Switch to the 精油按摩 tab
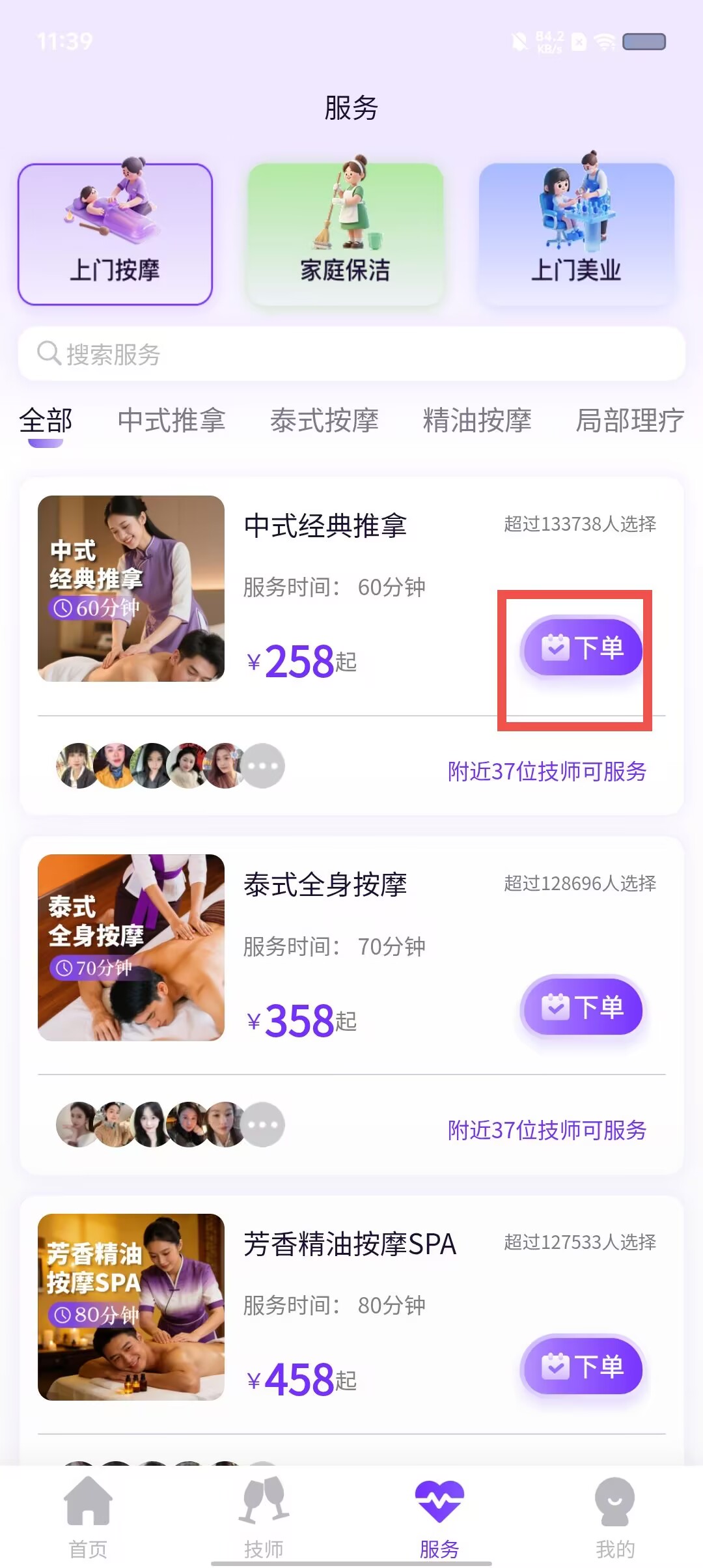The height and width of the screenshot is (1568, 703). (x=477, y=420)
